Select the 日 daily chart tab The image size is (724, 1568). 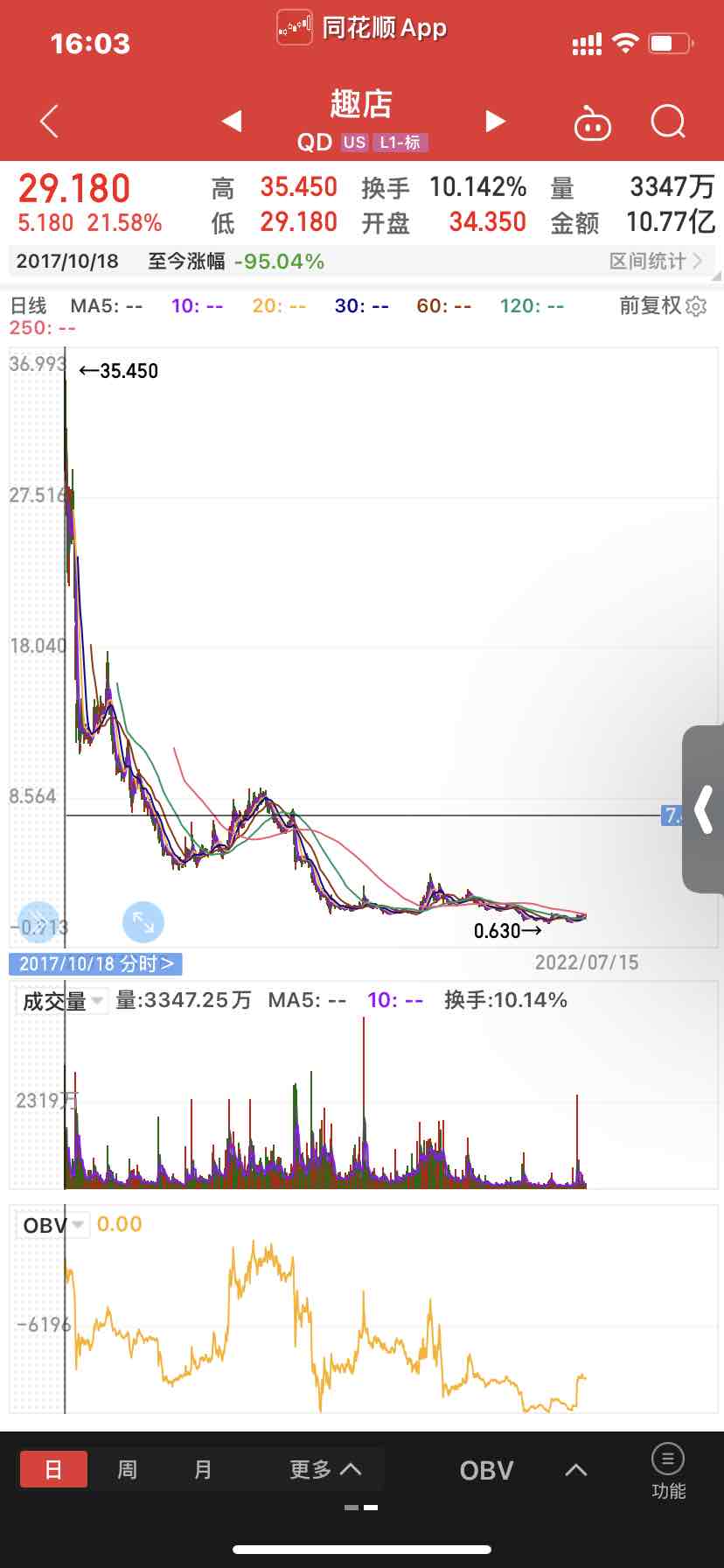[x=53, y=1469]
